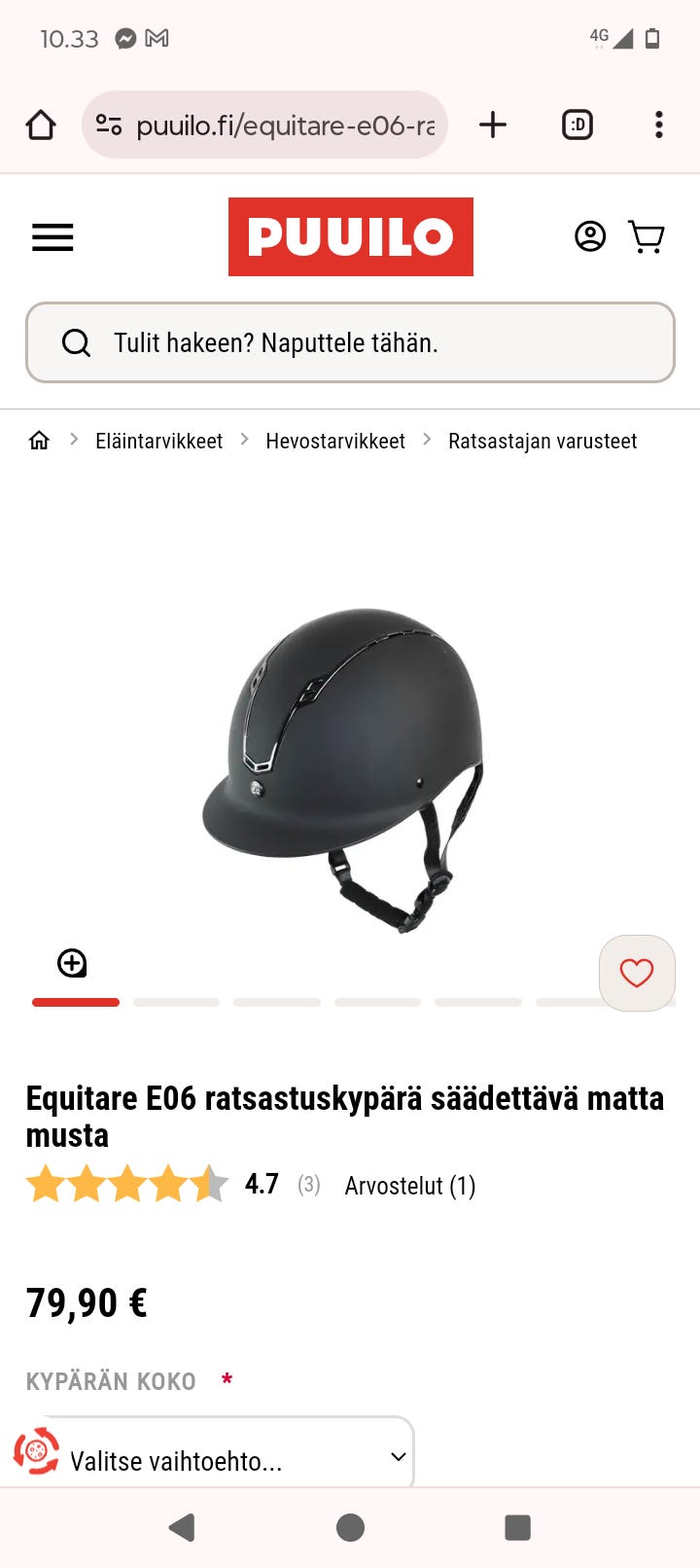Navigate to Ratsastajan varusteet category

pos(542,441)
